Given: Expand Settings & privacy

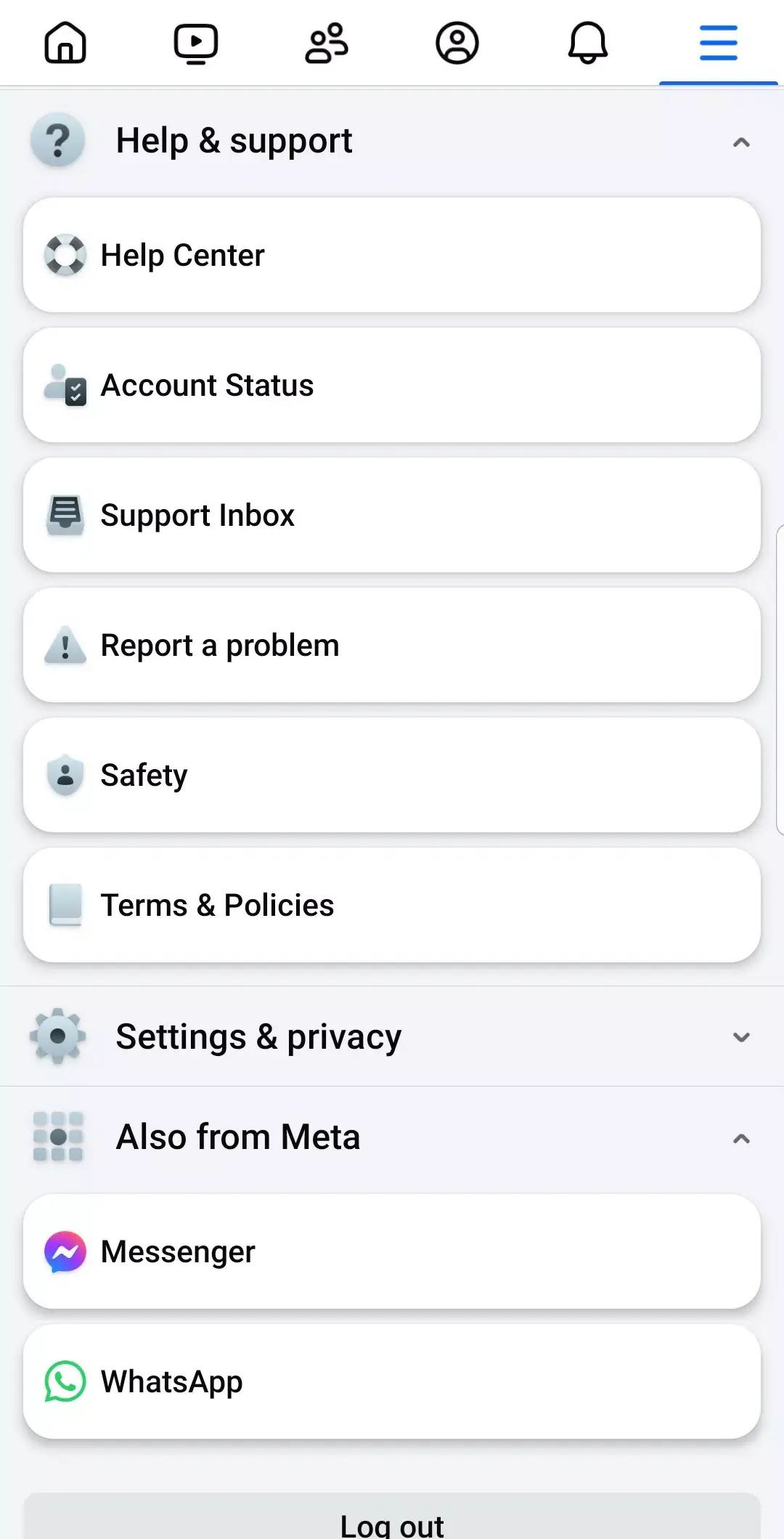Looking at the screenshot, I should (741, 1037).
